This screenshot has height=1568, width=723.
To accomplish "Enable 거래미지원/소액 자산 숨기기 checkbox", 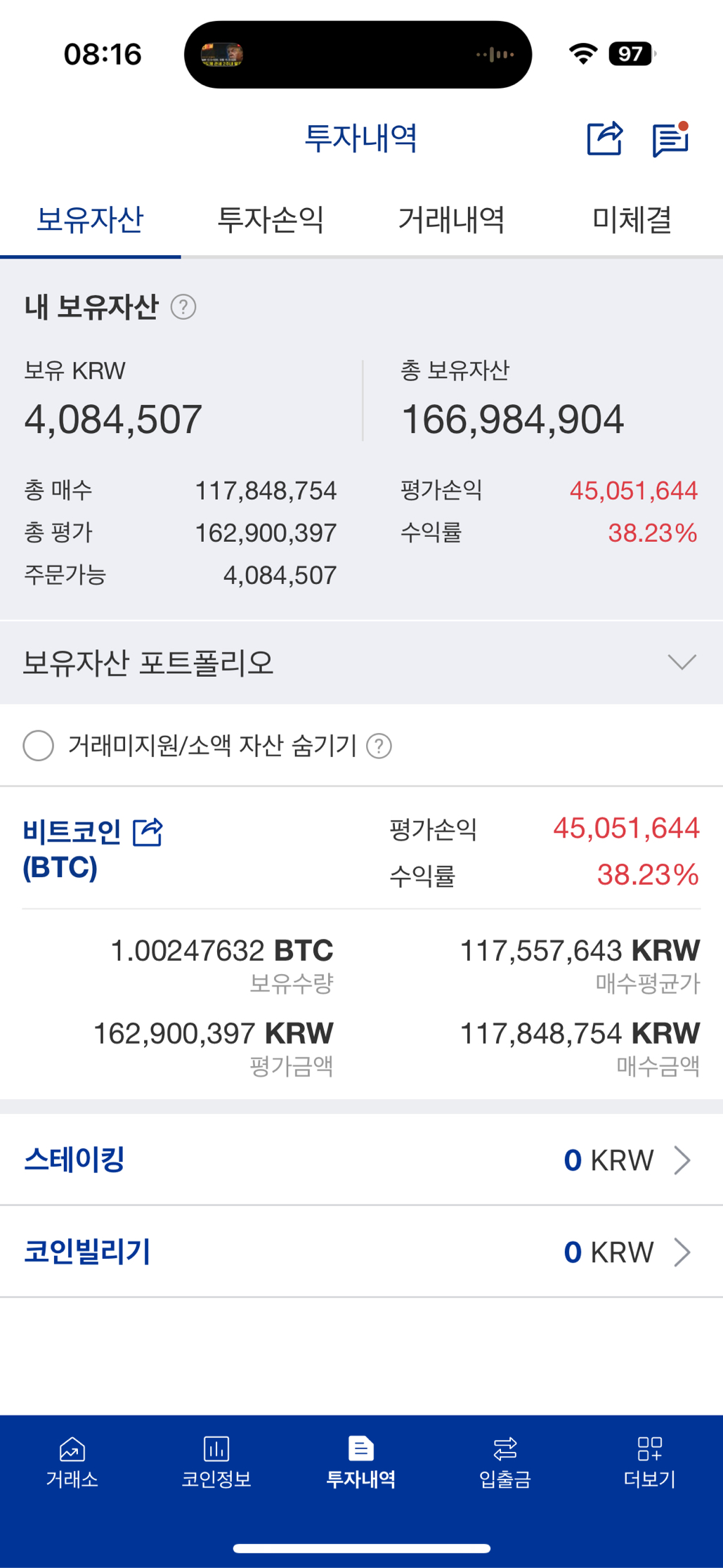I will pyautogui.click(x=39, y=746).
